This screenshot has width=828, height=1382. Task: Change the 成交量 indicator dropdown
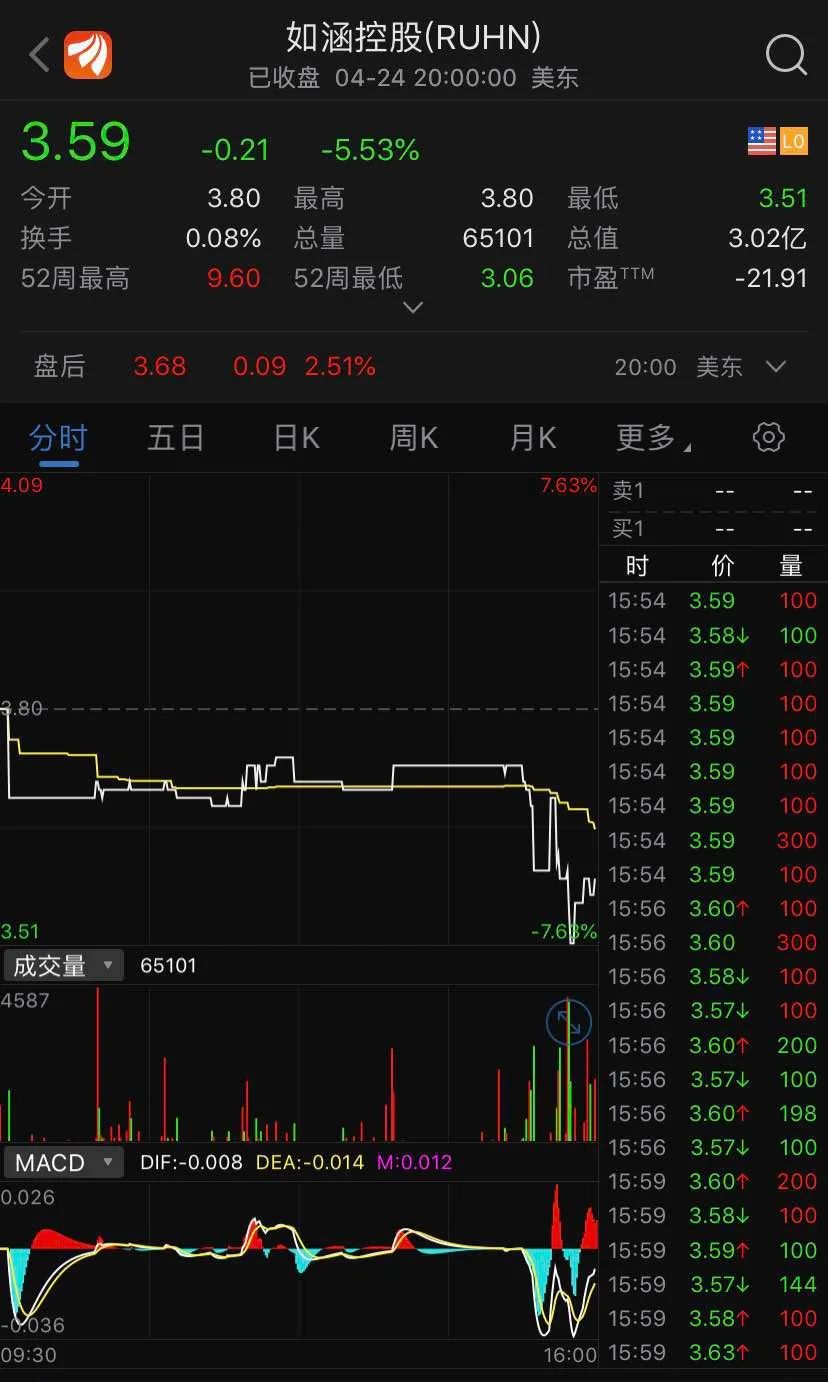click(x=64, y=966)
